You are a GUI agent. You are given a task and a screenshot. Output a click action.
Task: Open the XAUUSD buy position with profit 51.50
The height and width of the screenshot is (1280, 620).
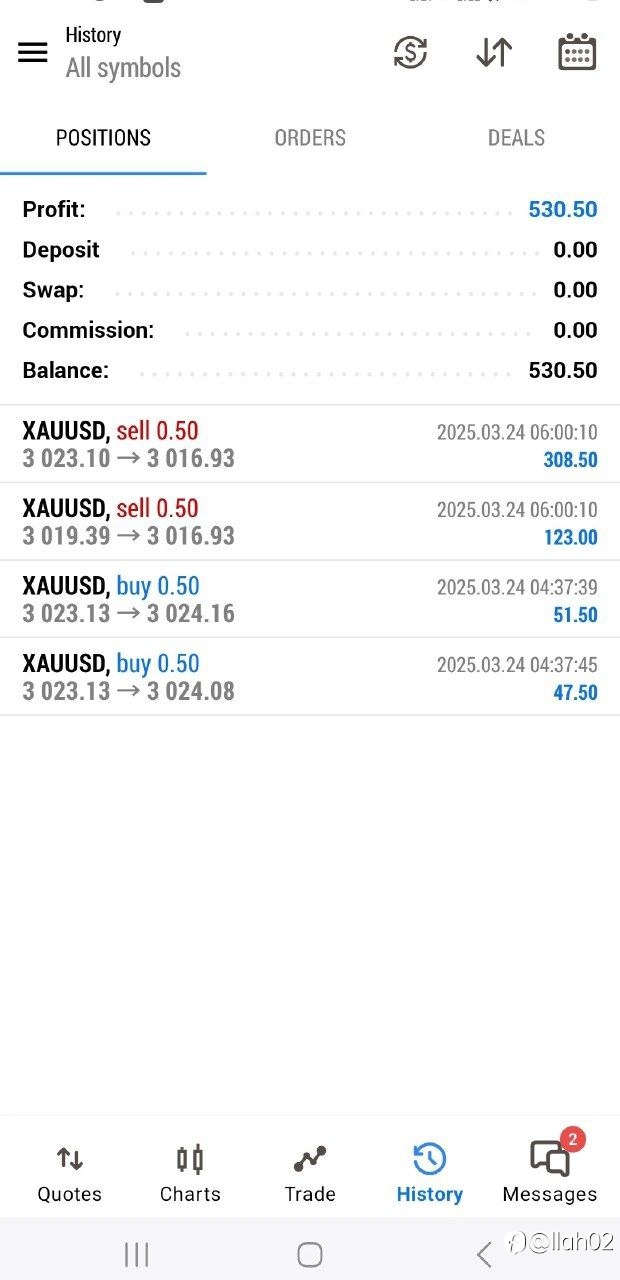pyautogui.click(x=310, y=599)
